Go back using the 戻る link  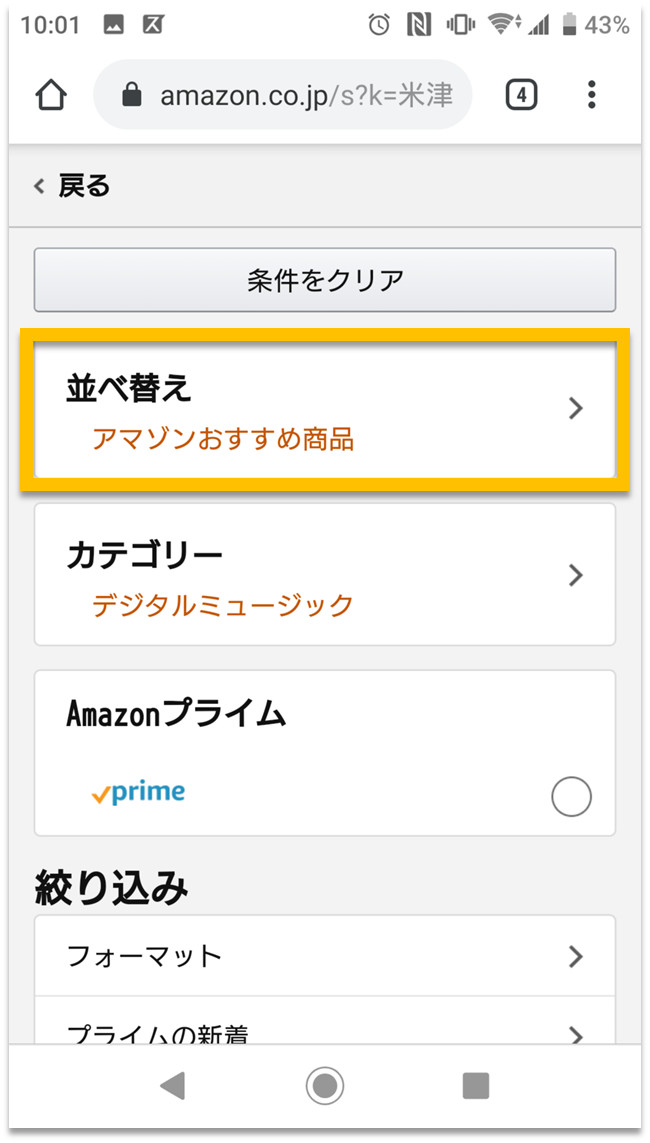(x=71, y=187)
